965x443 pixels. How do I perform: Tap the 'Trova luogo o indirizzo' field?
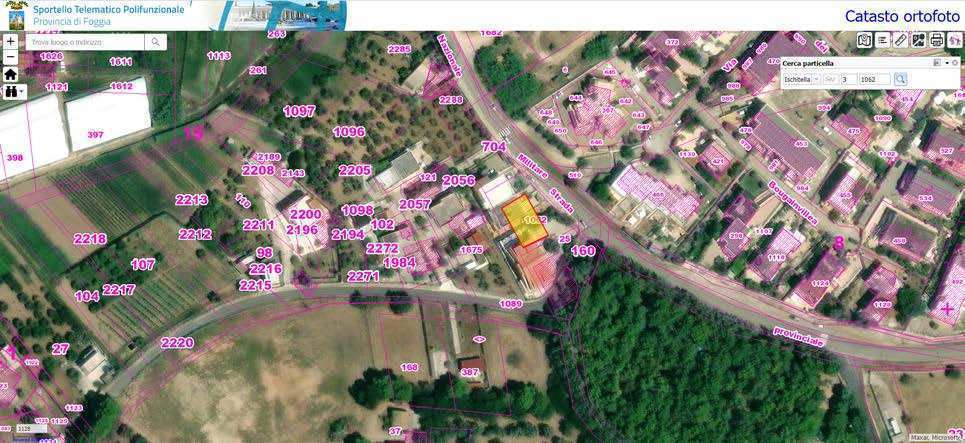point(85,42)
